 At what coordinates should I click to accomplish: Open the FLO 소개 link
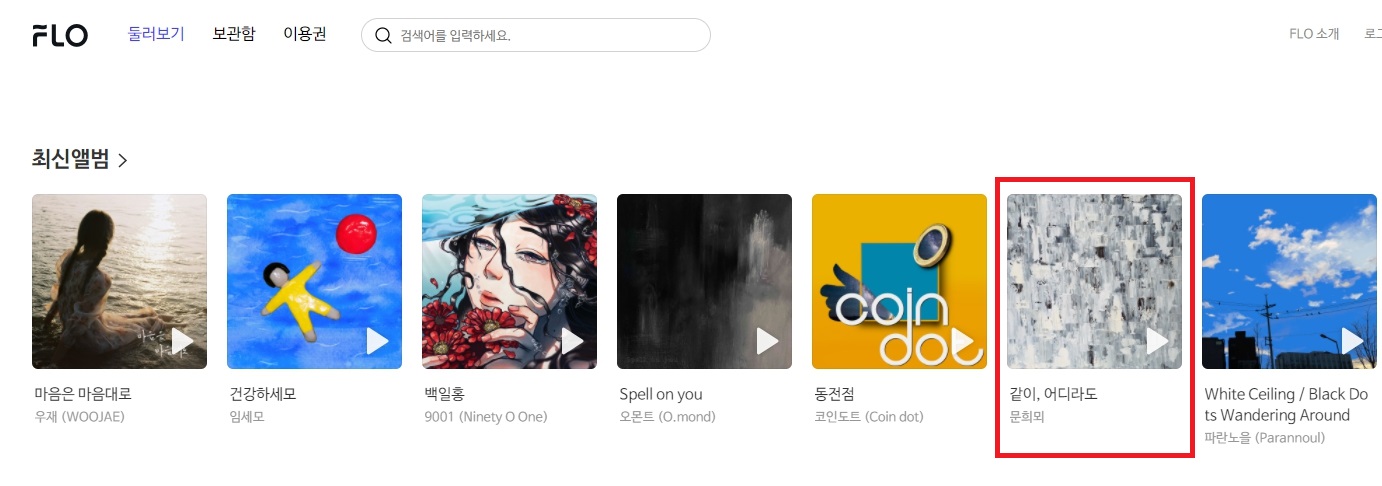[x=1314, y=34]
